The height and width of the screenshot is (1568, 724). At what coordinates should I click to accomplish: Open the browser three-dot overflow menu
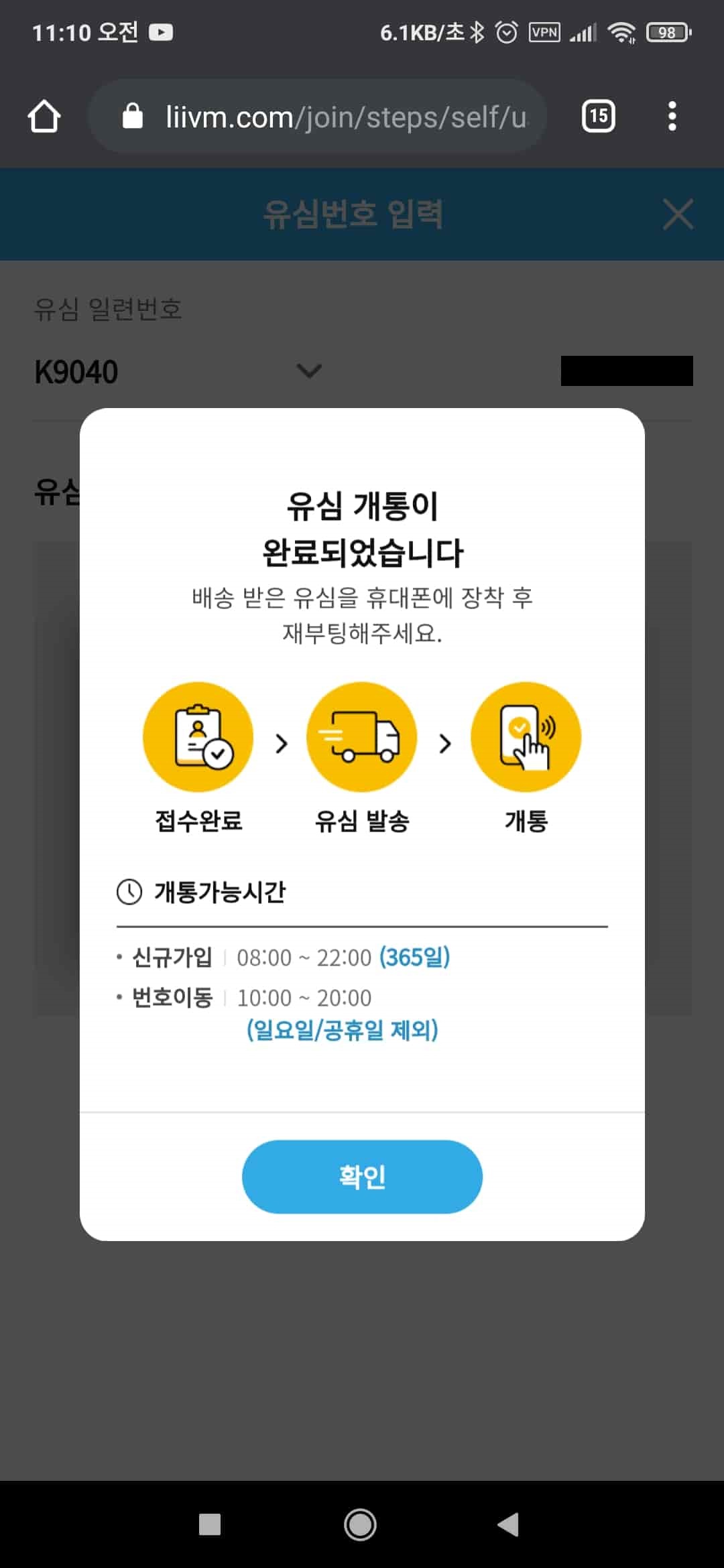672,115
